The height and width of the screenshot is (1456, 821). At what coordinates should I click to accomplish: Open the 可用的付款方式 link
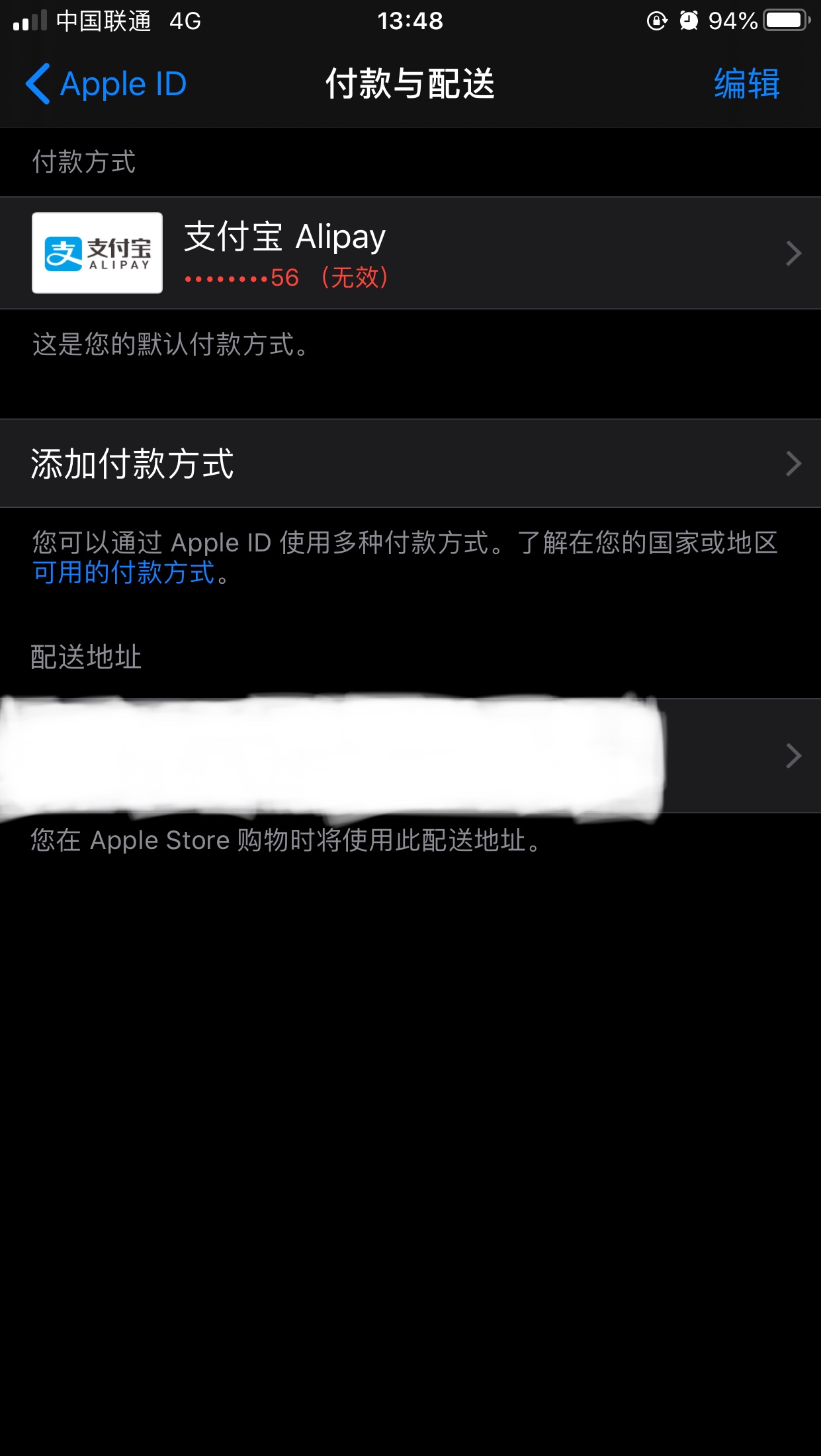[124, 573]
